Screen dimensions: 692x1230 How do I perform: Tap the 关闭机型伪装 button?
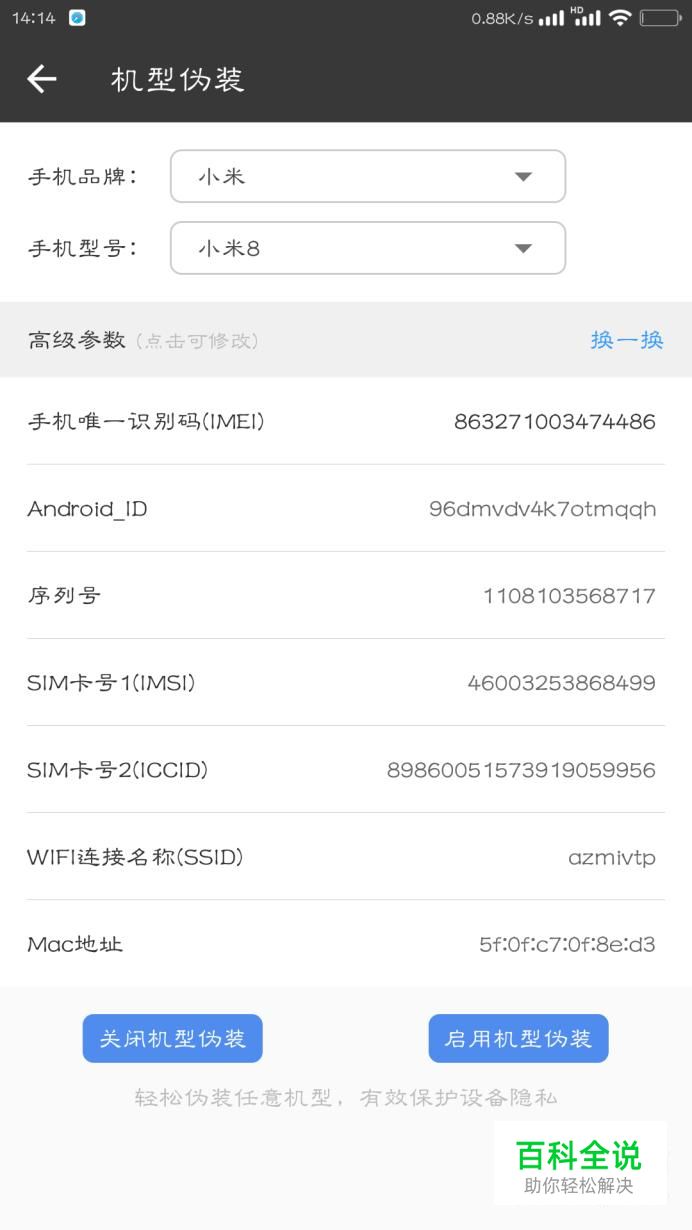tap(172, 1038)
